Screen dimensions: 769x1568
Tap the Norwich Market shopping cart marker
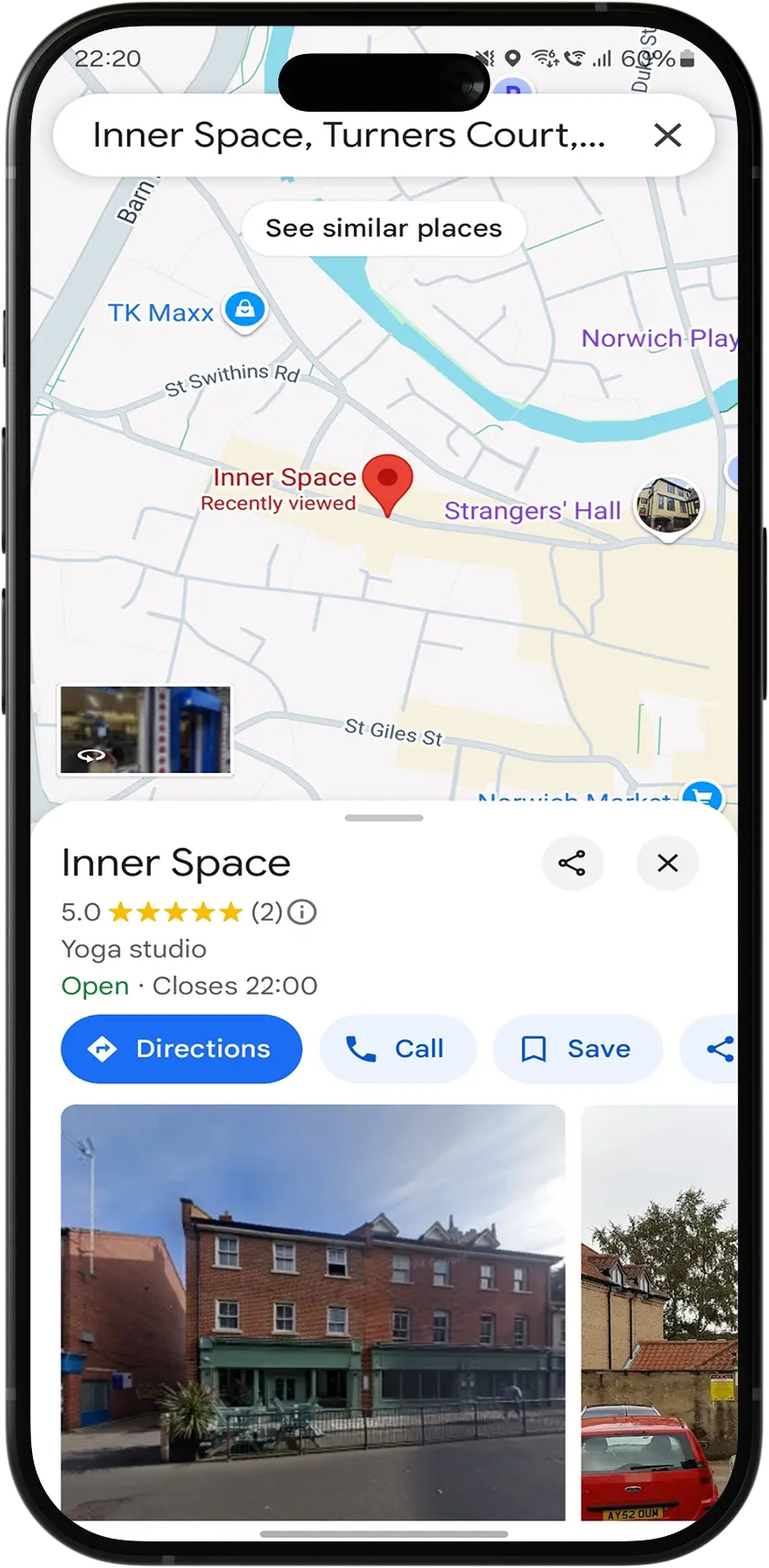(702, 797)
